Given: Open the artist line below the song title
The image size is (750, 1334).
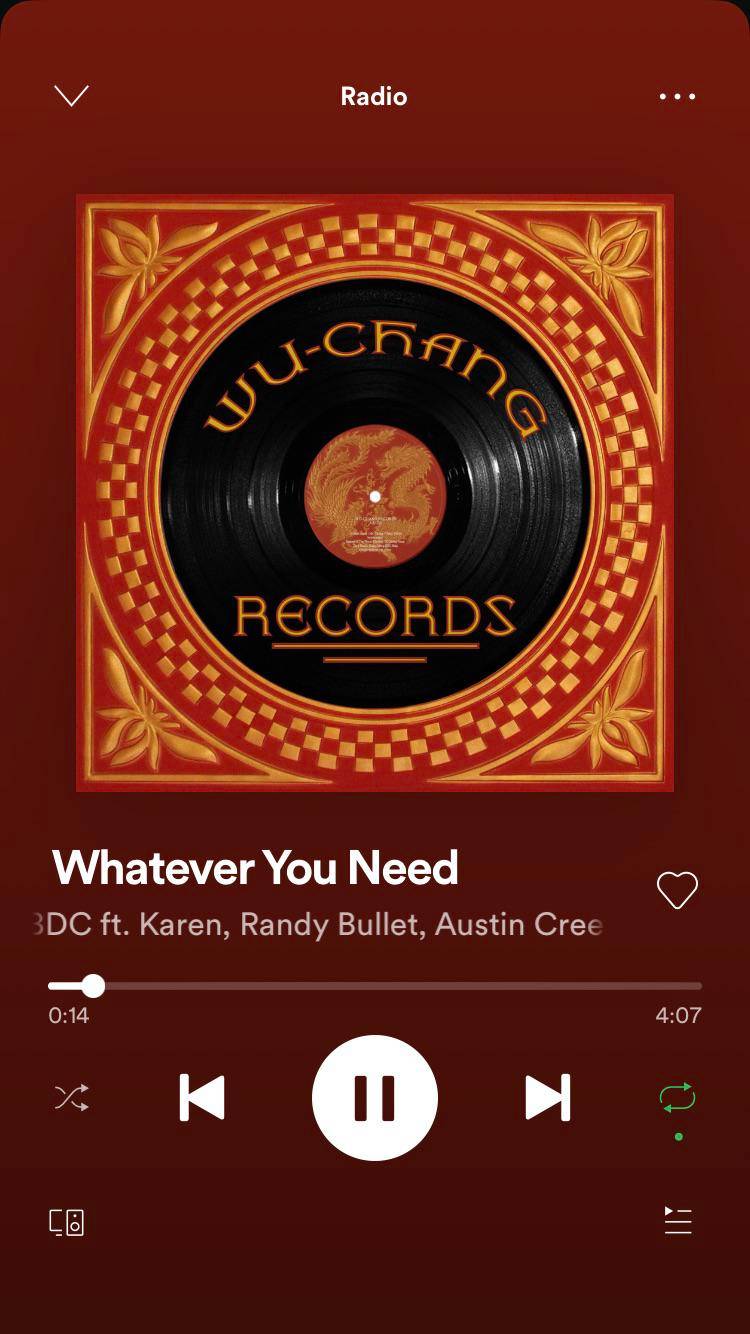Looking at the screenshot, I should point(320,924).
